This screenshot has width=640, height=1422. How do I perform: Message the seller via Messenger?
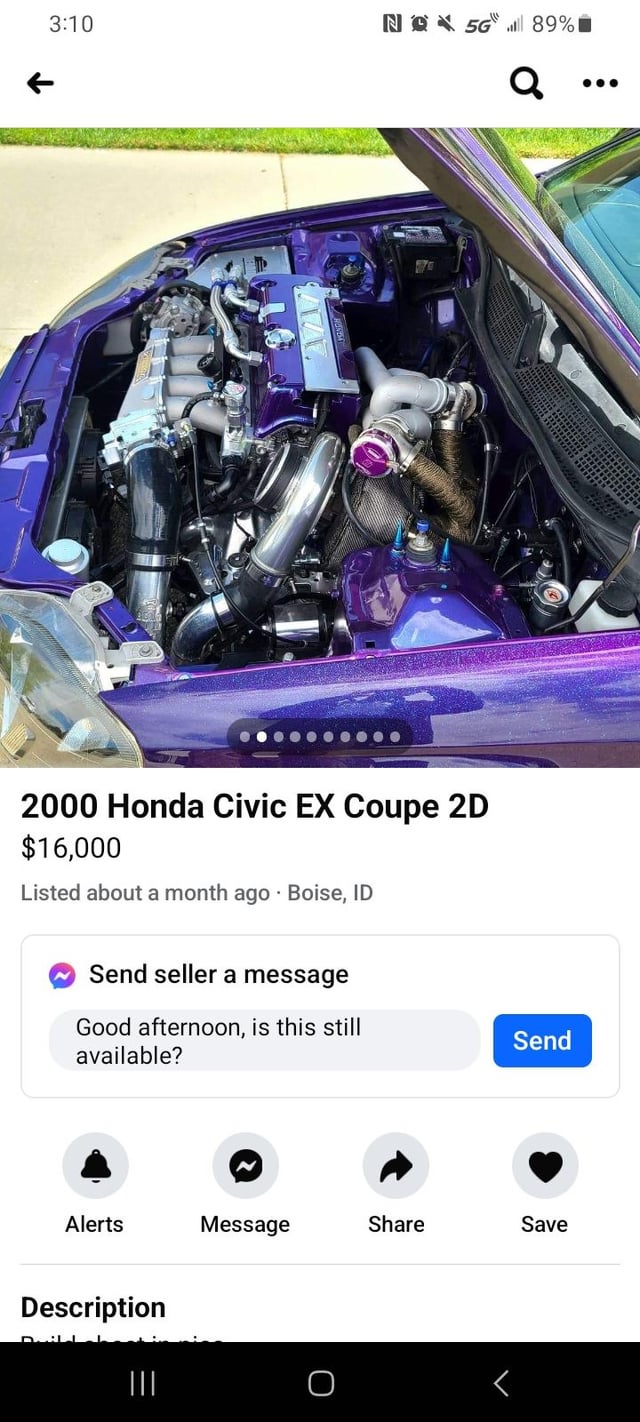tap(245, 1166)
